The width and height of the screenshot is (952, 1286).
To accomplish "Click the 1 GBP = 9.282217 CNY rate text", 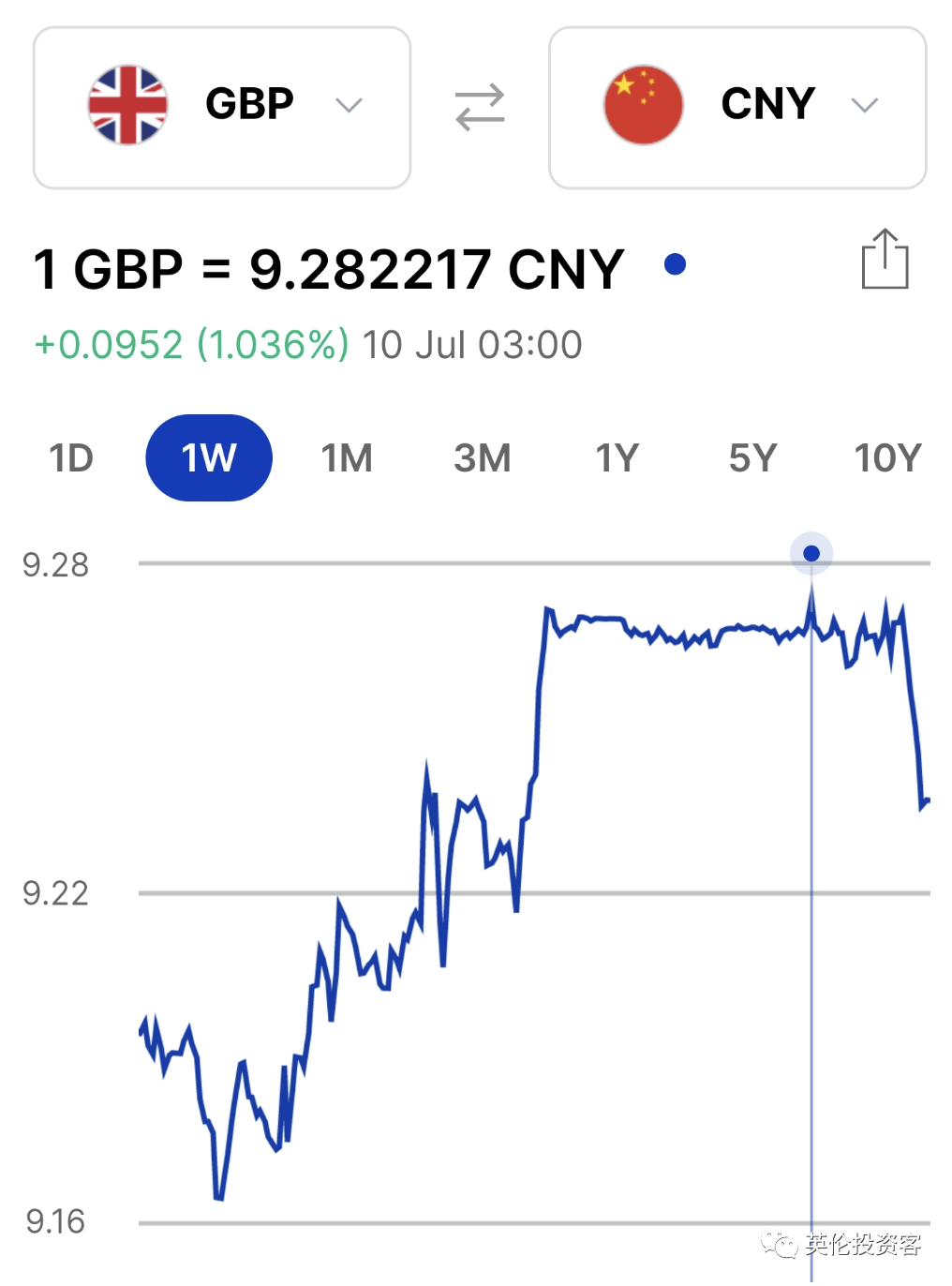I will point(326,268).
